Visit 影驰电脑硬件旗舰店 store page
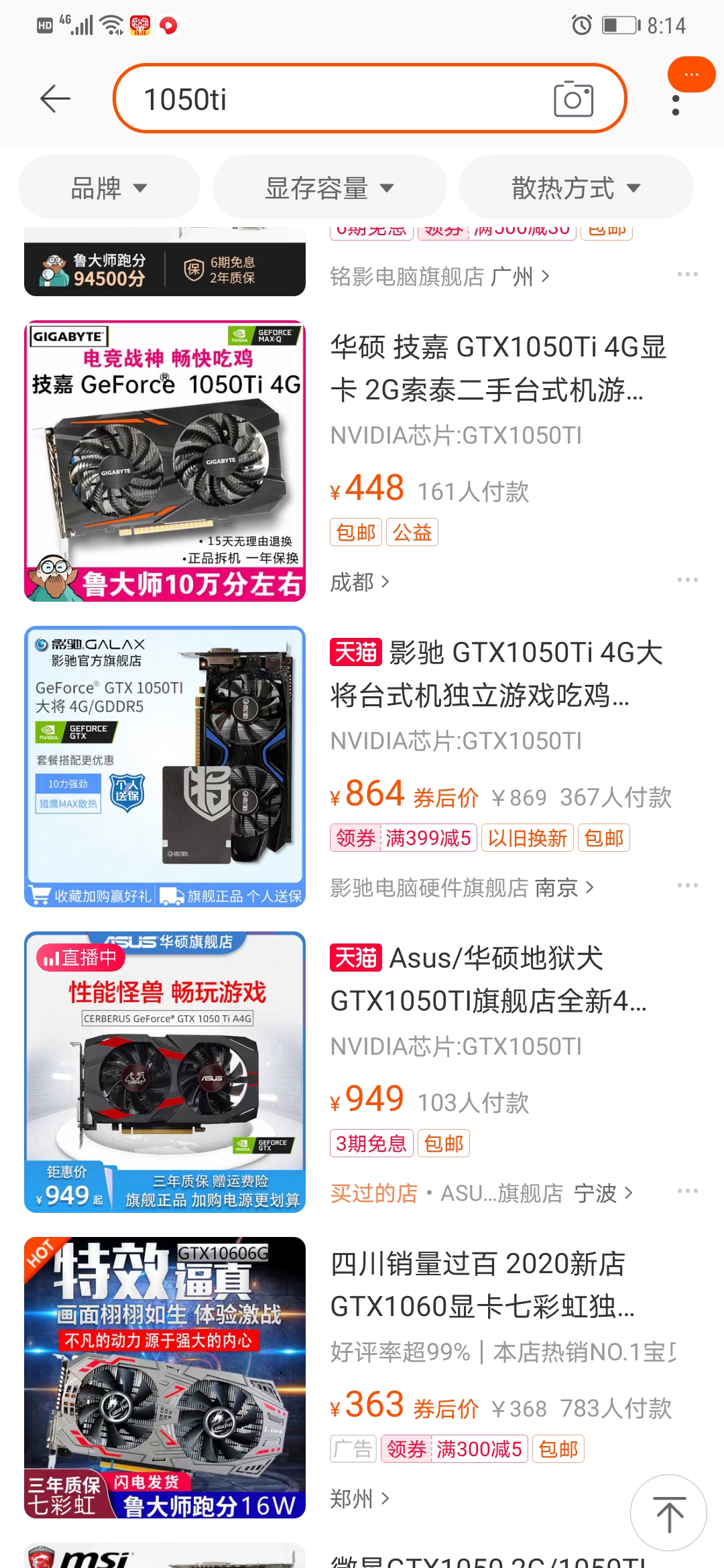This screenshot has height=1568, width=724. point(461,887)
